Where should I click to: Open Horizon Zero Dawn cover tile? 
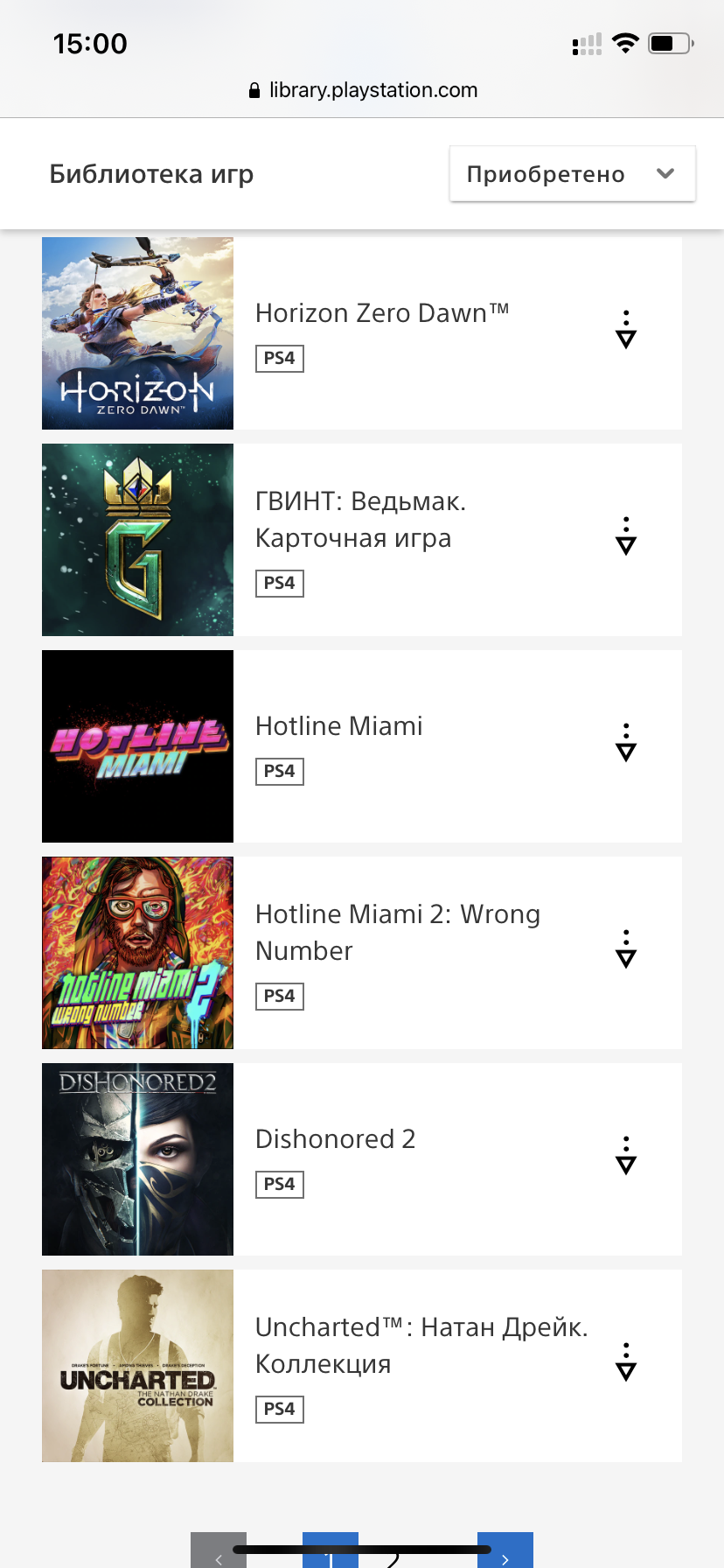(137, 333)
